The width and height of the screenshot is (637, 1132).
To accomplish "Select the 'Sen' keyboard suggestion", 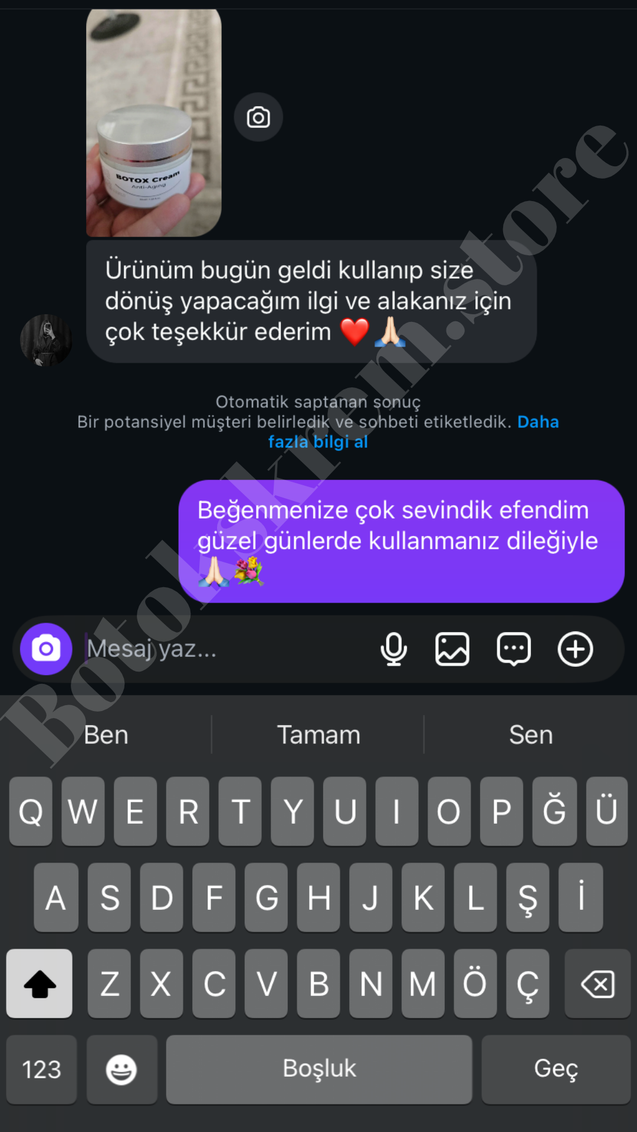I will (530, 735).
